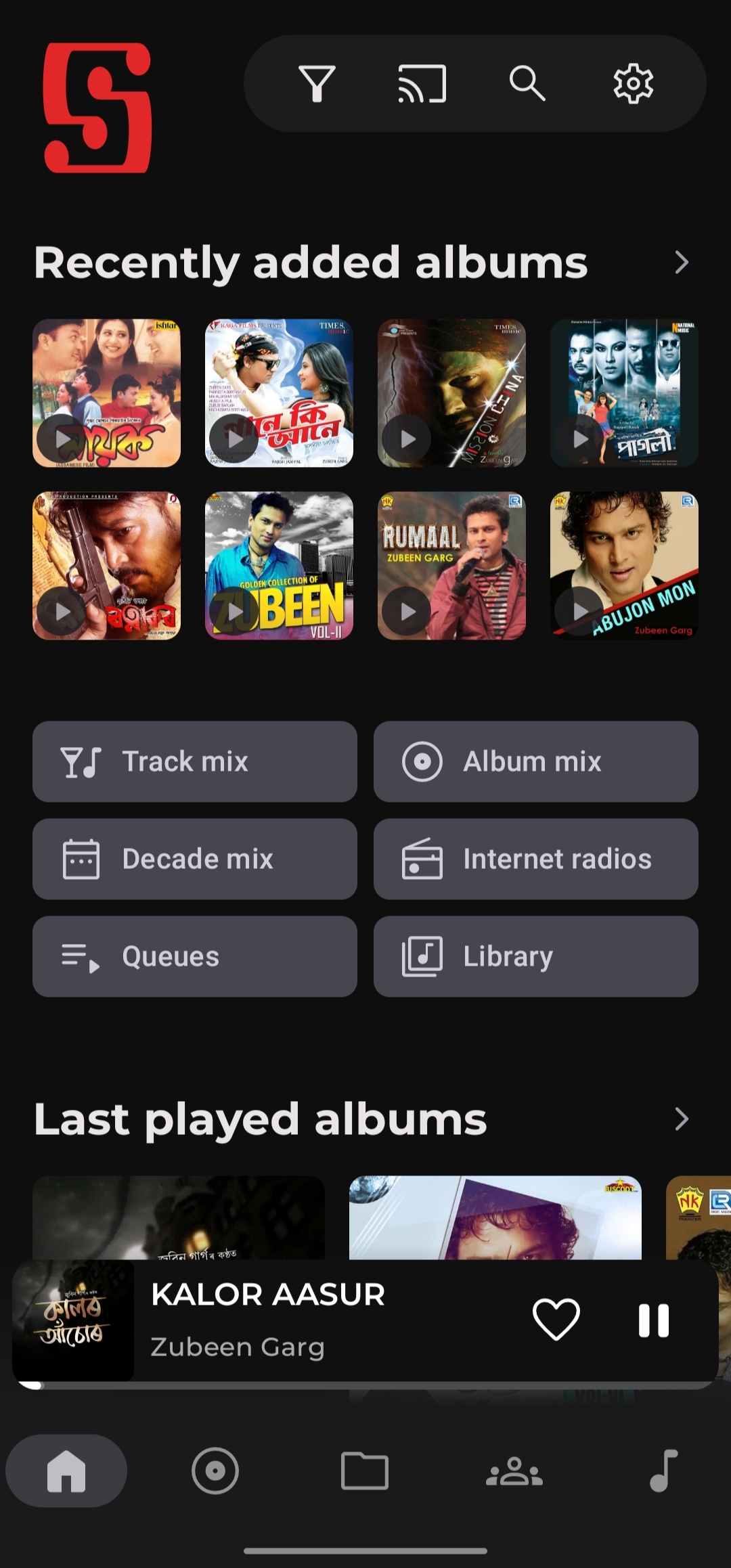Open the cast to device option

[422, 84]
